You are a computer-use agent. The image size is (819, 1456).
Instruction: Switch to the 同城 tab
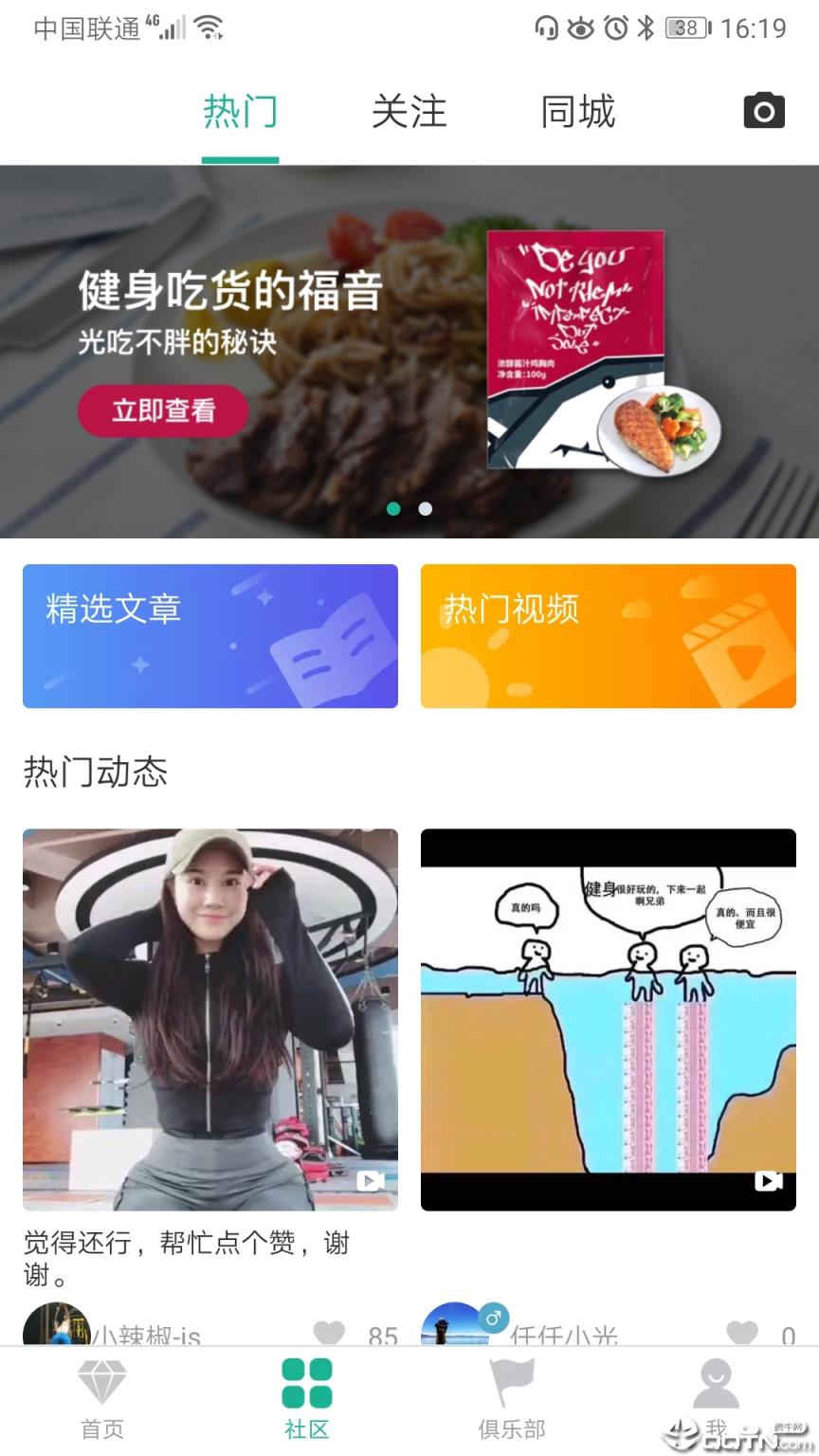click(579, 111)
